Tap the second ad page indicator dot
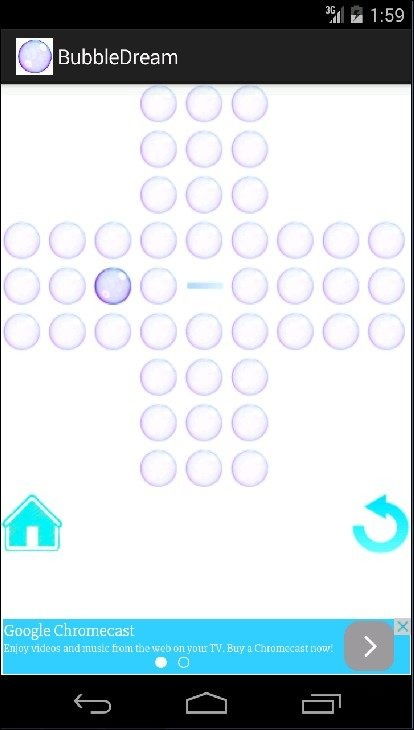This screenshot has height=730, width=414. click(x=184, y=662)
